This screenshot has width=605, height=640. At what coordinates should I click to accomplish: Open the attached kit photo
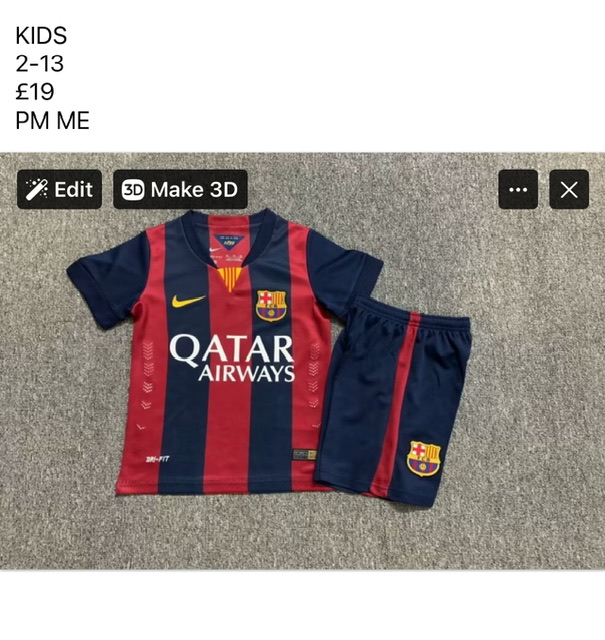tap(300, 400)
